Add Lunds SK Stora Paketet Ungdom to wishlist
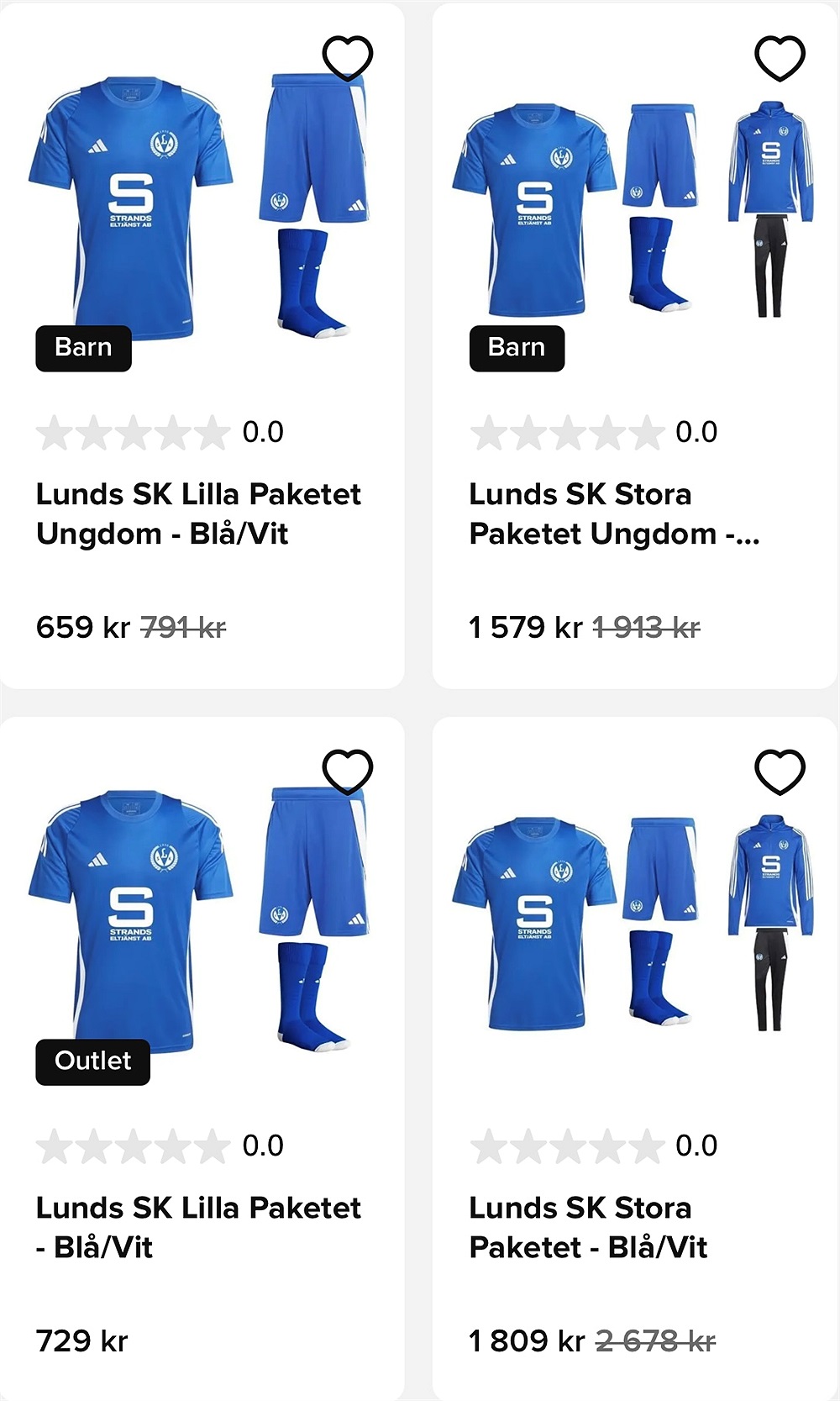Viewport: 840px width, 1401px height. pos(780,57)
